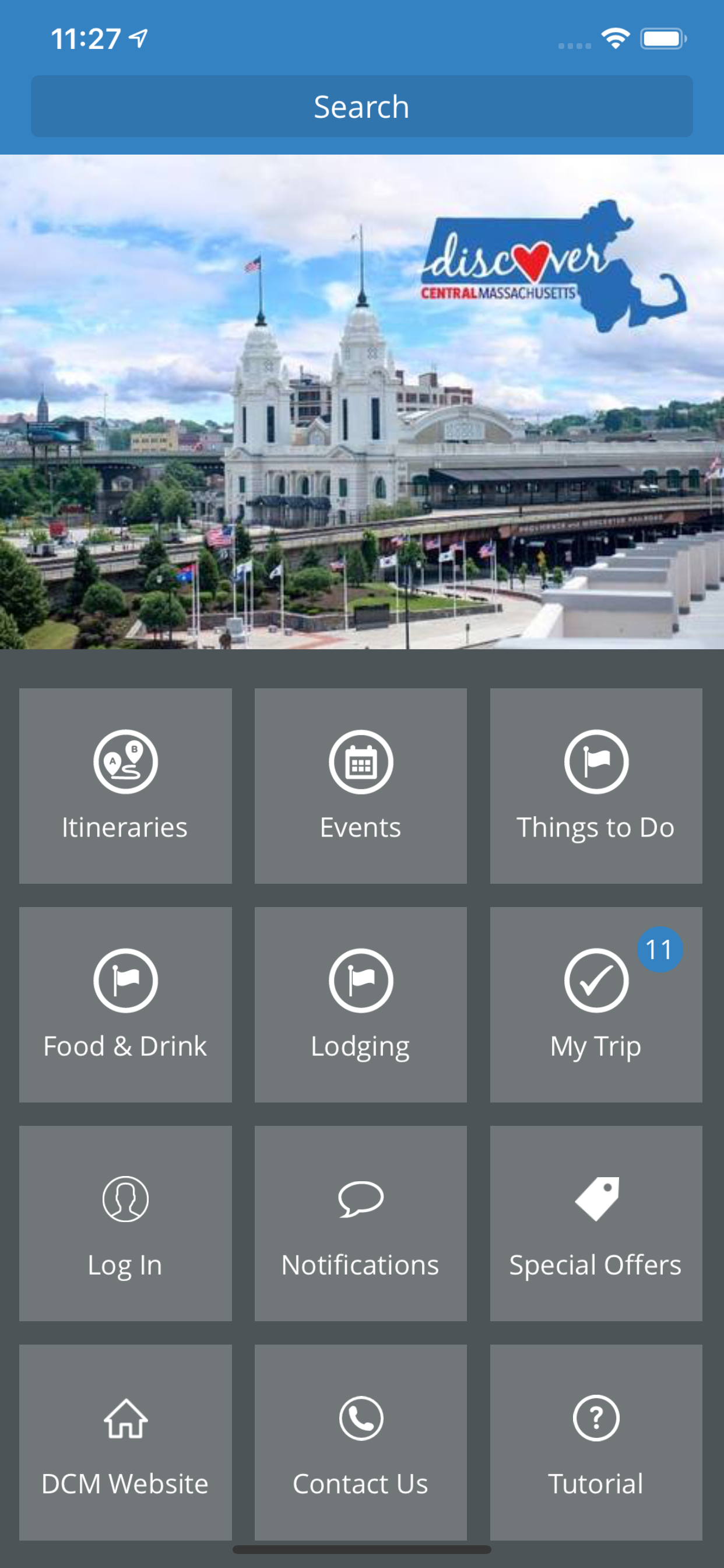724x1568 pixels.
Task: View the Events calendar
Action: point(361,786)
